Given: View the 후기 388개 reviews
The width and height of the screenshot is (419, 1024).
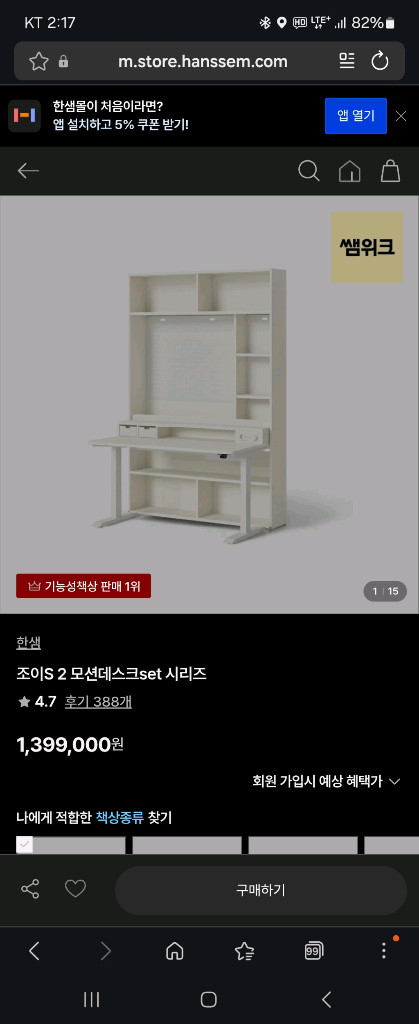Looking at the screenshot, I should point(98,701).
